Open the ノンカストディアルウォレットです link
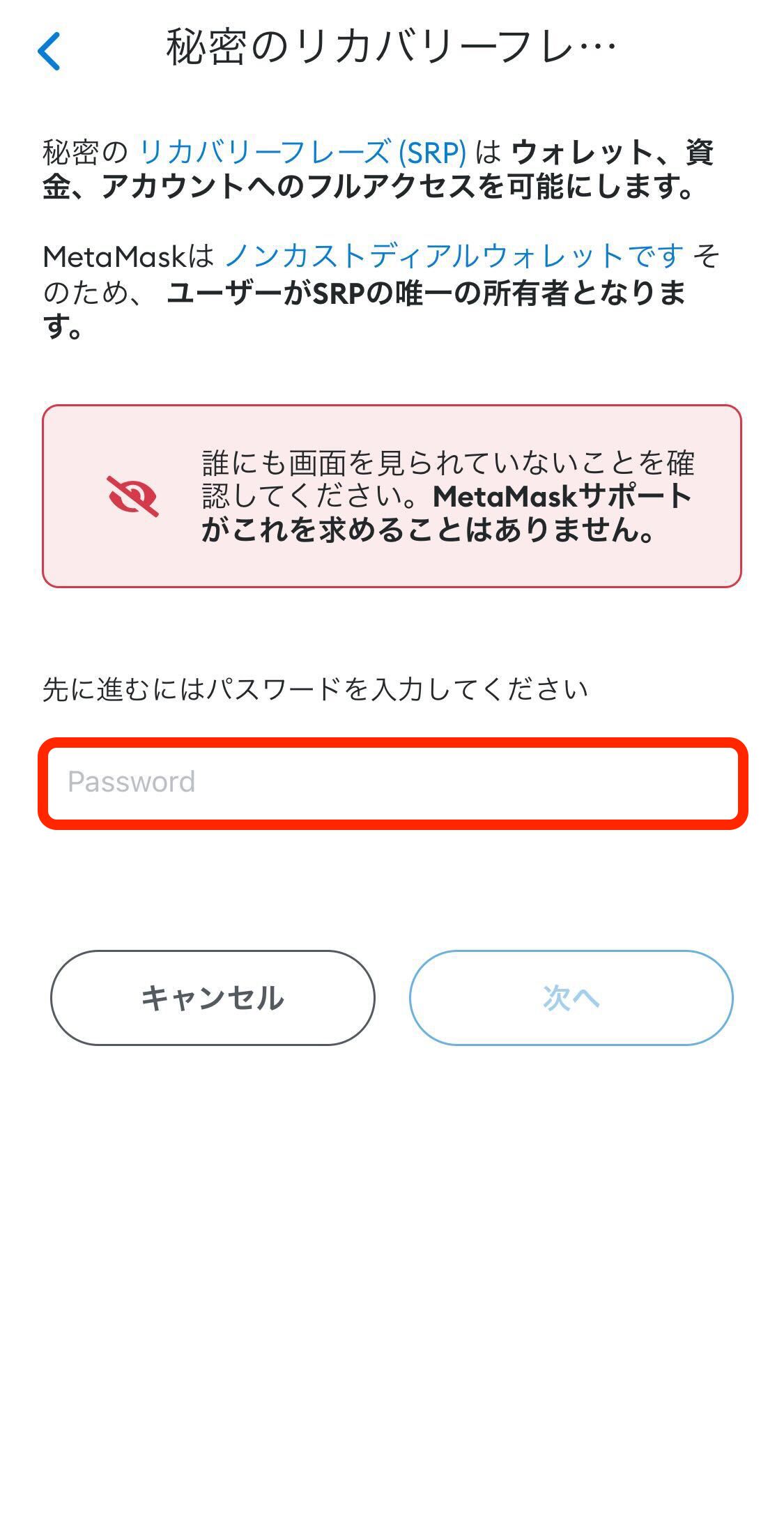Viewport: 784px width, 1522px height. click(x=454, y=256)
